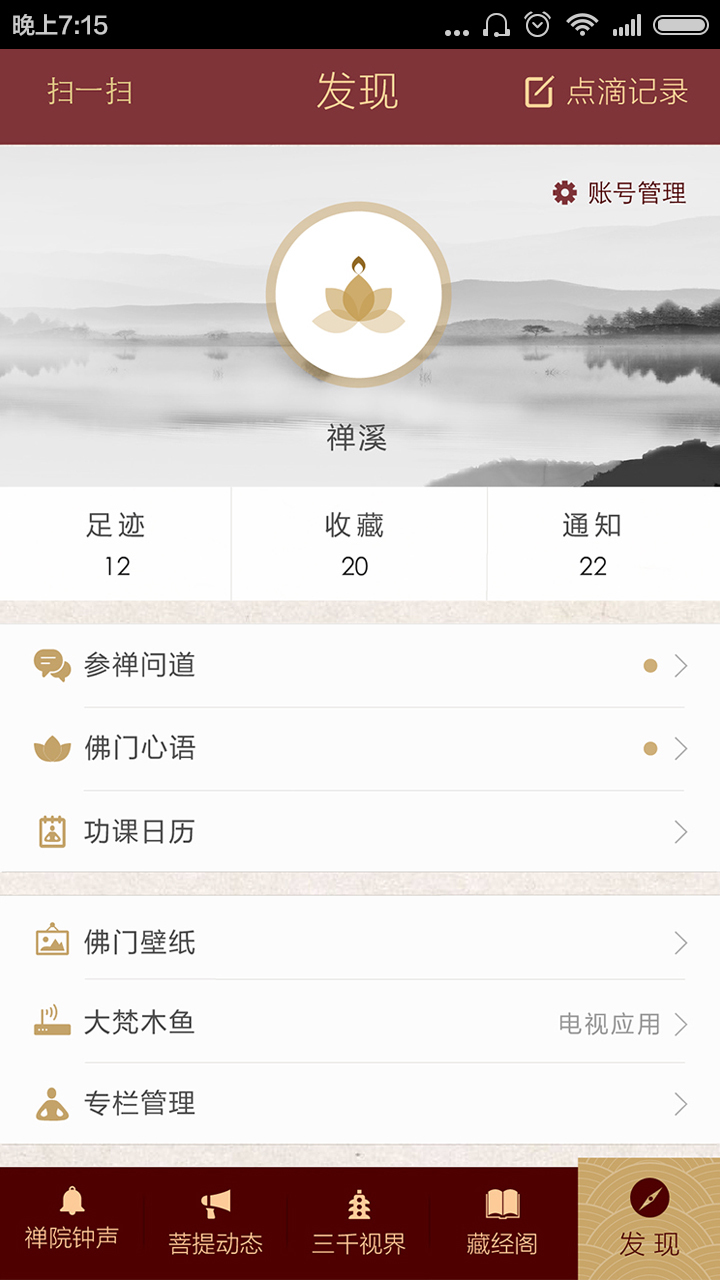
Task: Select the 藏经阁 tab
Action: tap(502, 1222)
